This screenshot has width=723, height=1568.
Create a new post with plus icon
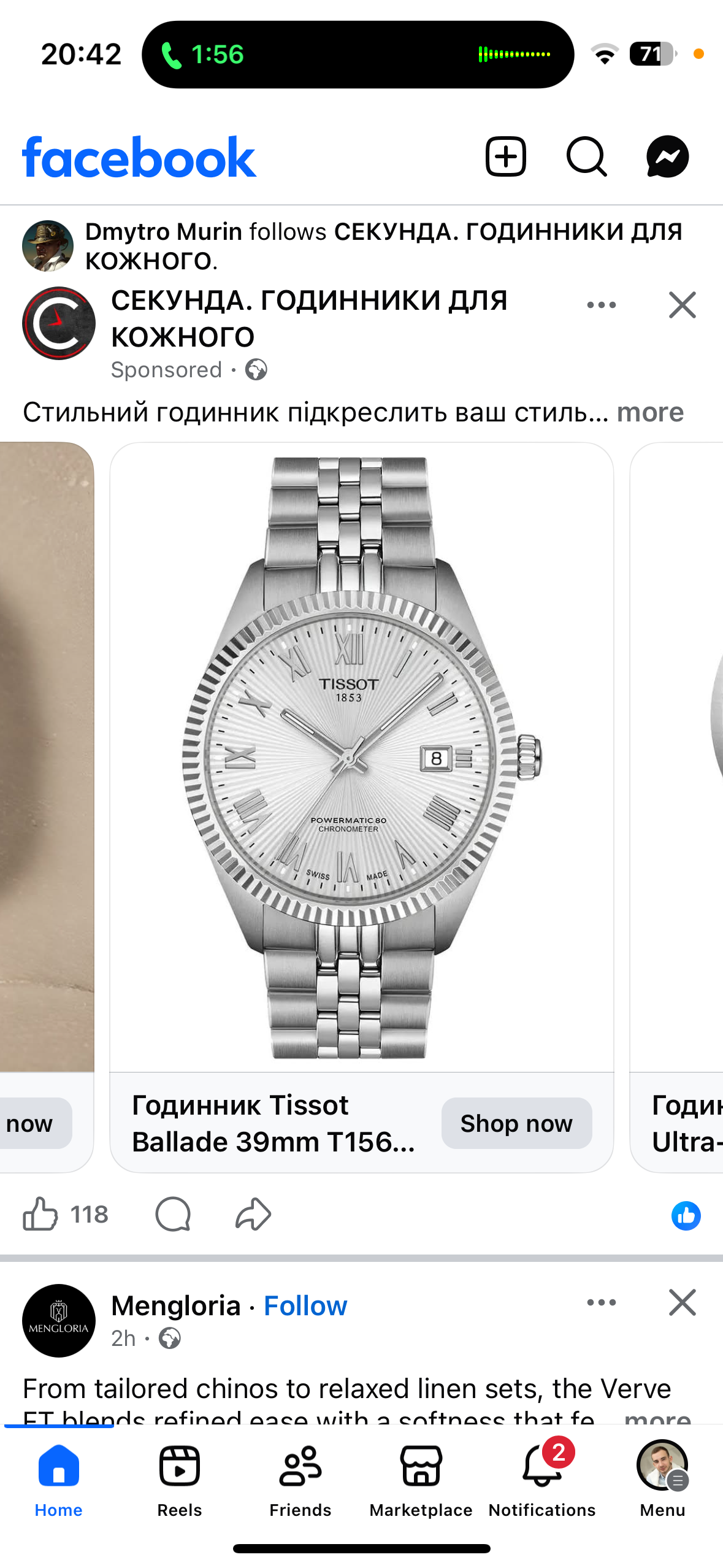click(505, 157)
